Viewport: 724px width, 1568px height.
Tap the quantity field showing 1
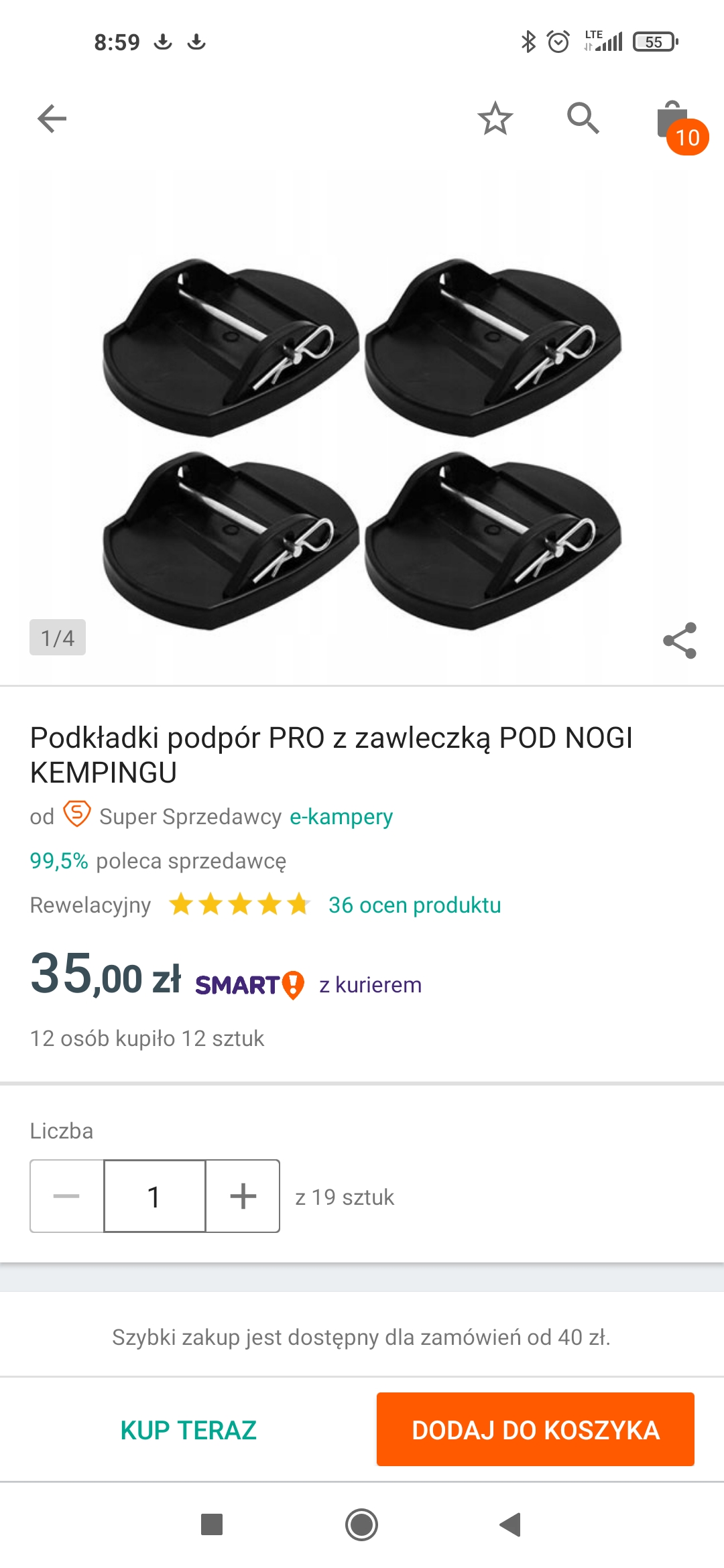tap(154, 1196)
